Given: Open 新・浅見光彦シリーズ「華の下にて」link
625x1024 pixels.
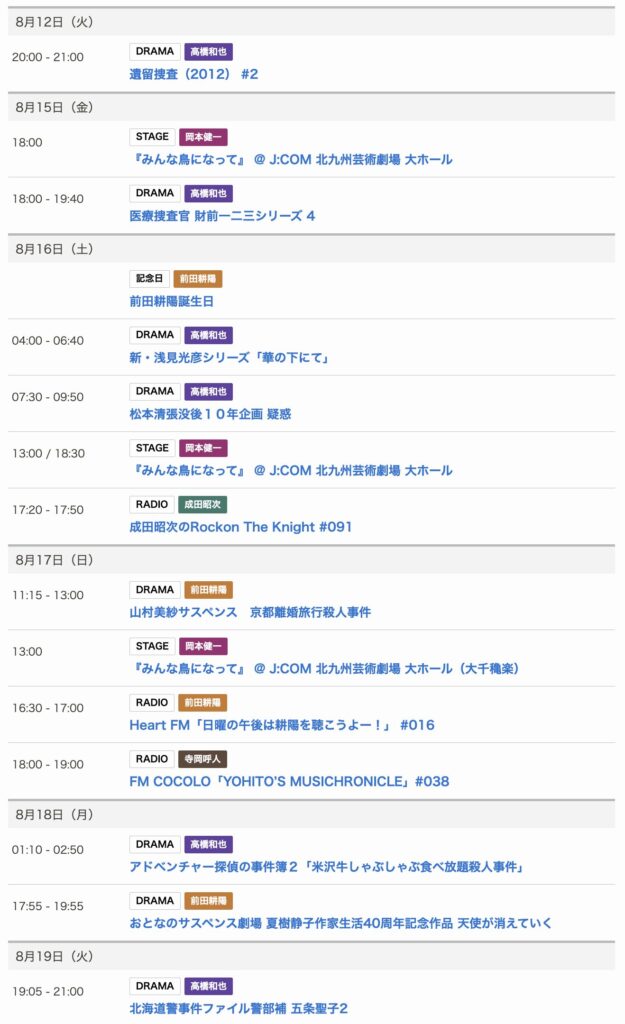Looking at the screenshot, I should (229, 358).
